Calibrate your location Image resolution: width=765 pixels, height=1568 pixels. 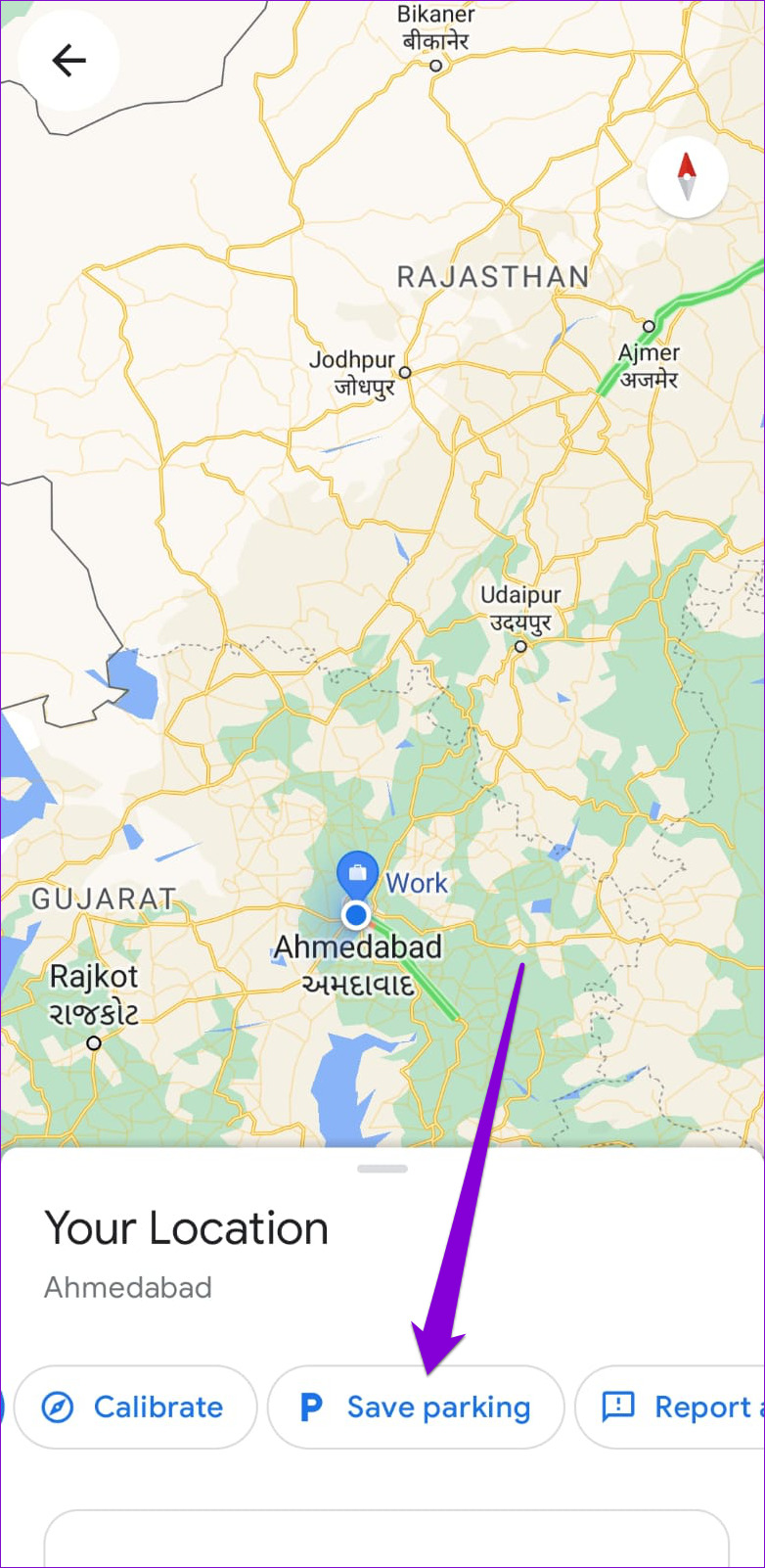click(x=135, y=1407)
